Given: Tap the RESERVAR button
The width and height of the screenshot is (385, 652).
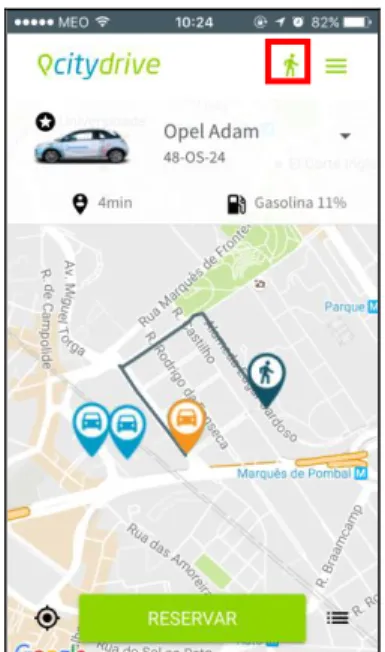Looking at the screenshot, I should point(192,618).
